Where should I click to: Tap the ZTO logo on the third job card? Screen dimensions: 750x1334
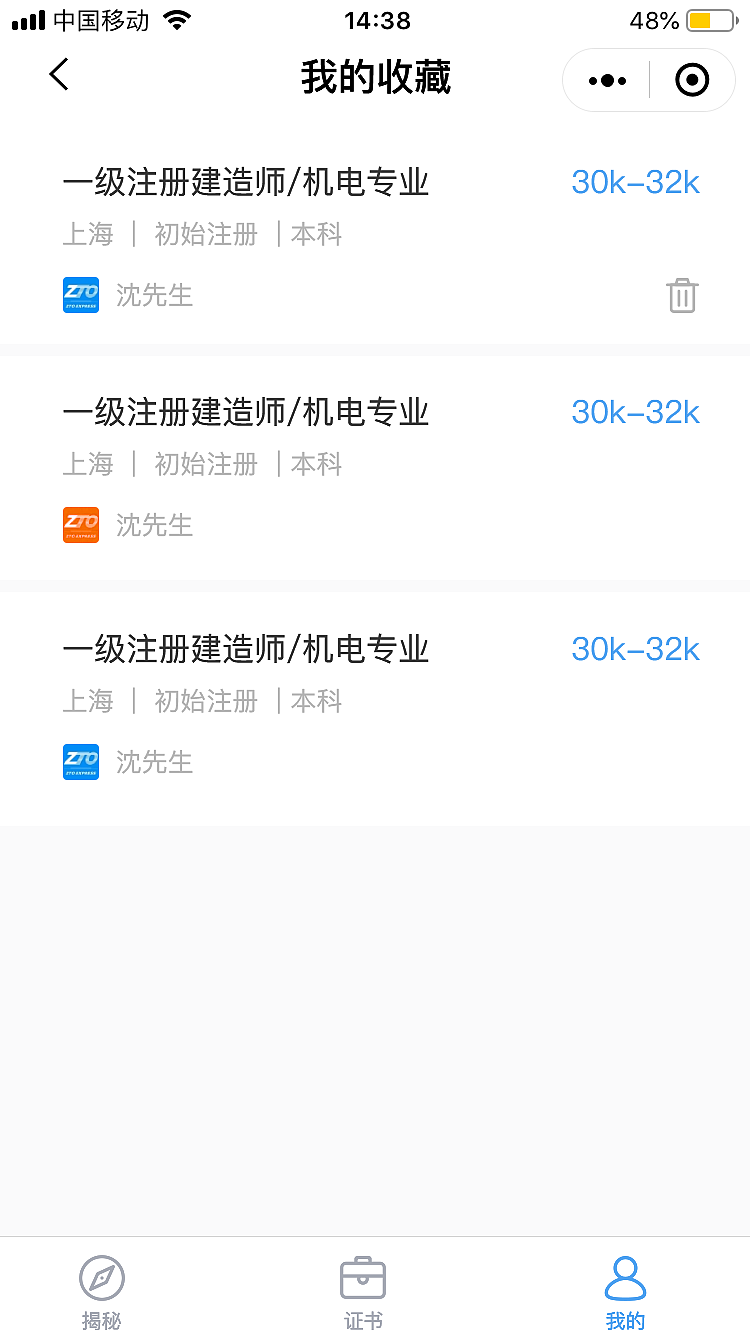[81, 761]
